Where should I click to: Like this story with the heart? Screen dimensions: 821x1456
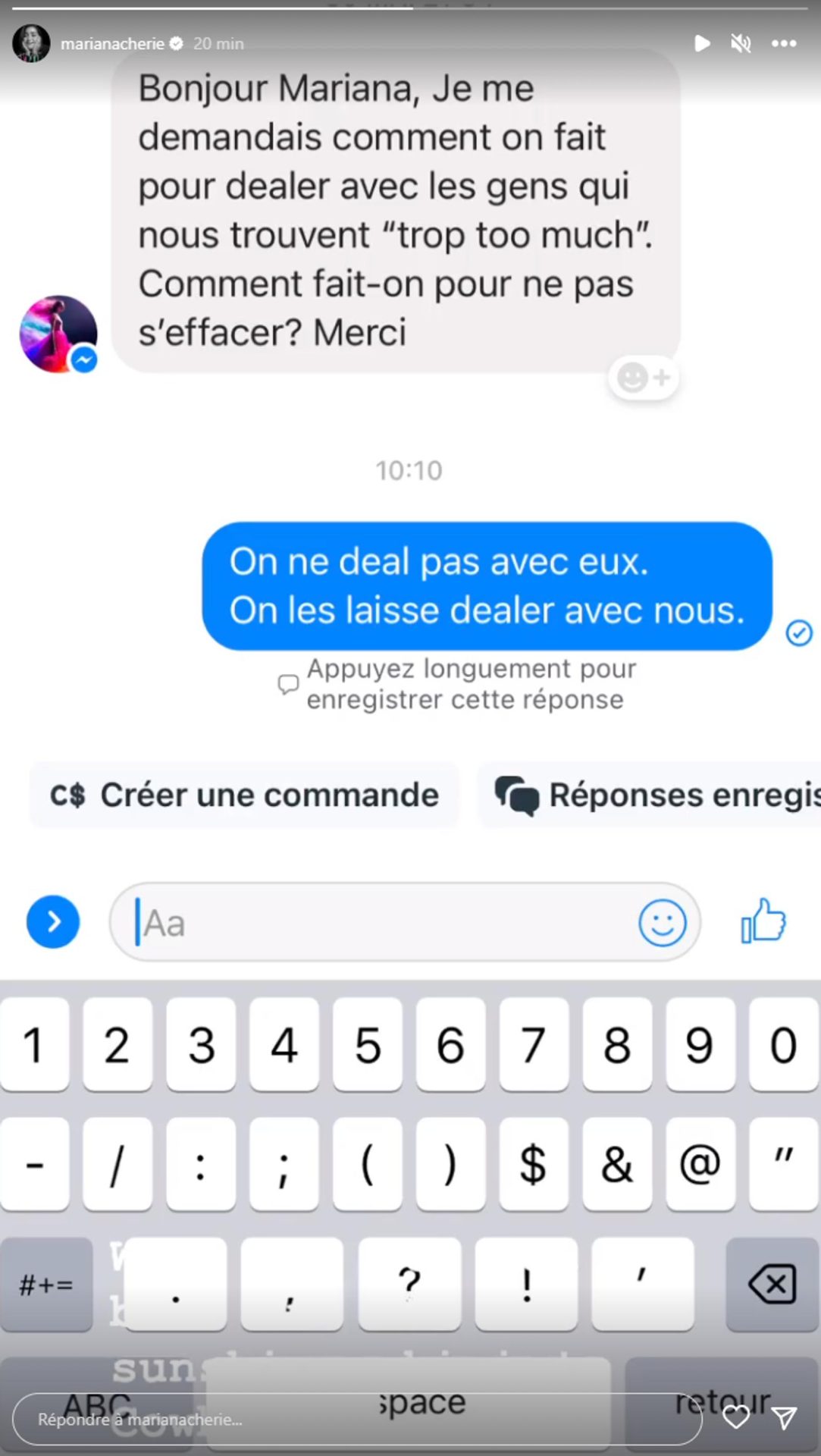click(736, 1417)
